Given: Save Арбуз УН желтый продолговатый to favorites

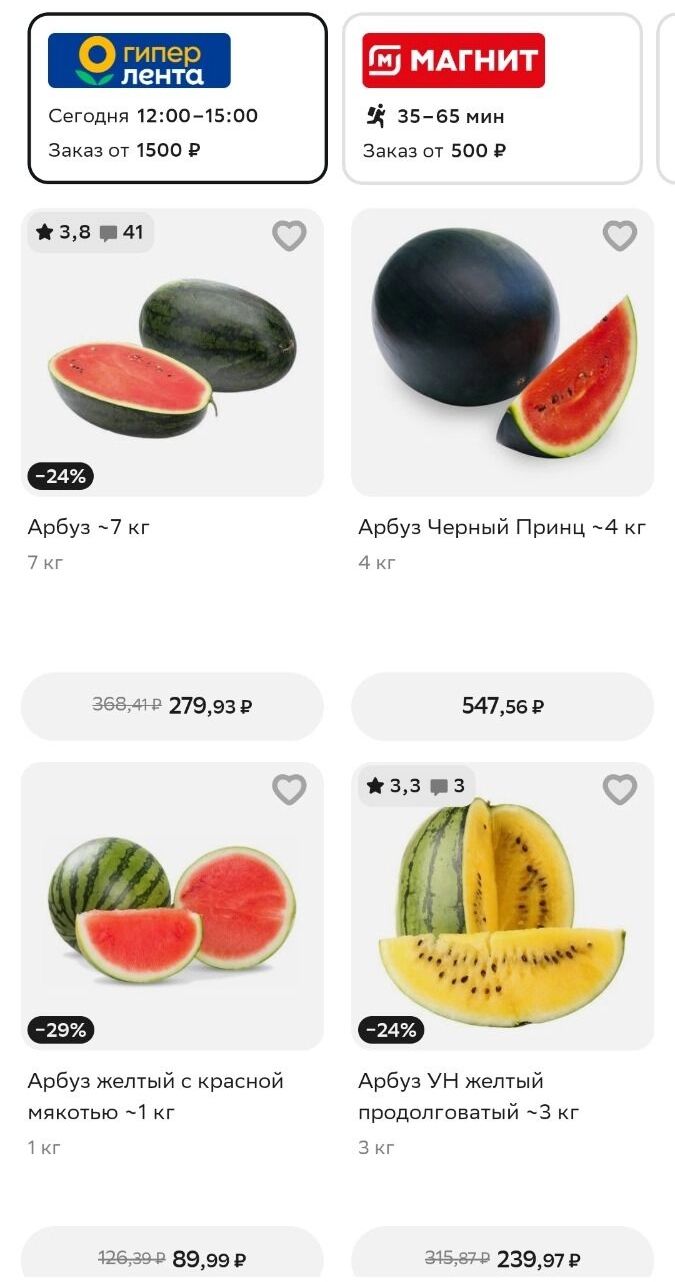Looking at the screenshot, I should [x=619, y=790].
